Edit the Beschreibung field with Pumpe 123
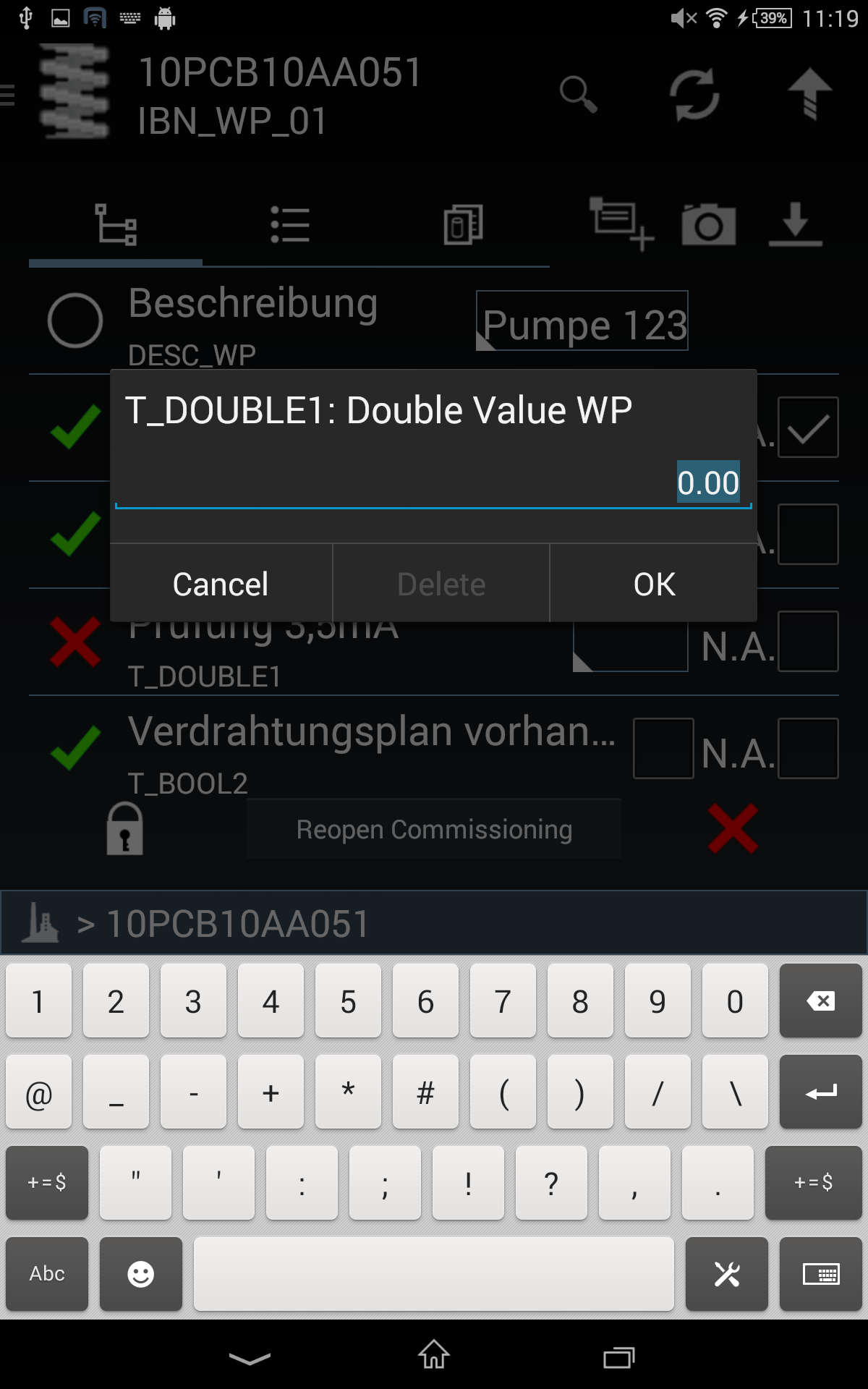The width and height of the screenshot is (868, 1389). (582, 322)
